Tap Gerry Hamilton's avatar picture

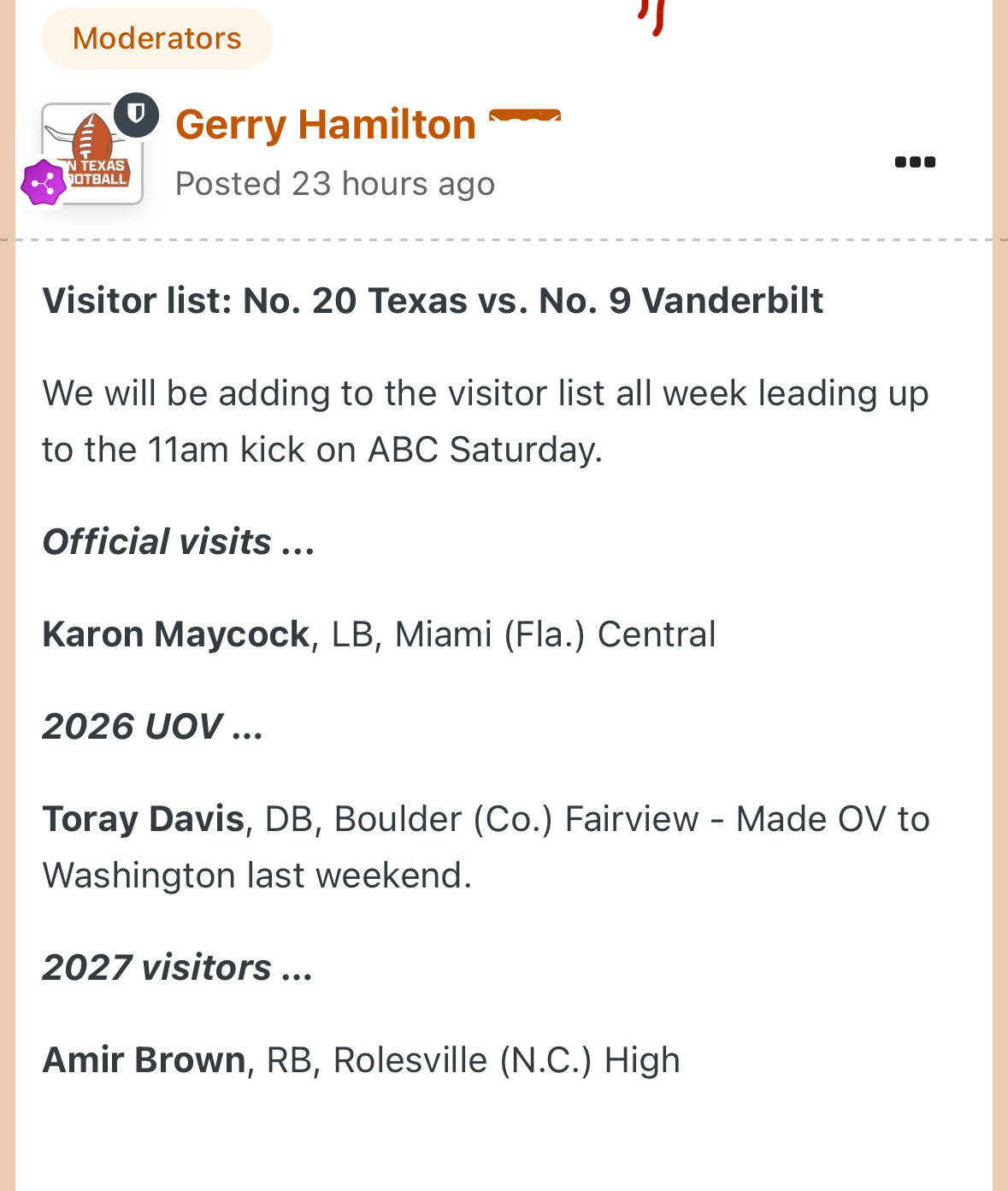[x=94, y=154]
